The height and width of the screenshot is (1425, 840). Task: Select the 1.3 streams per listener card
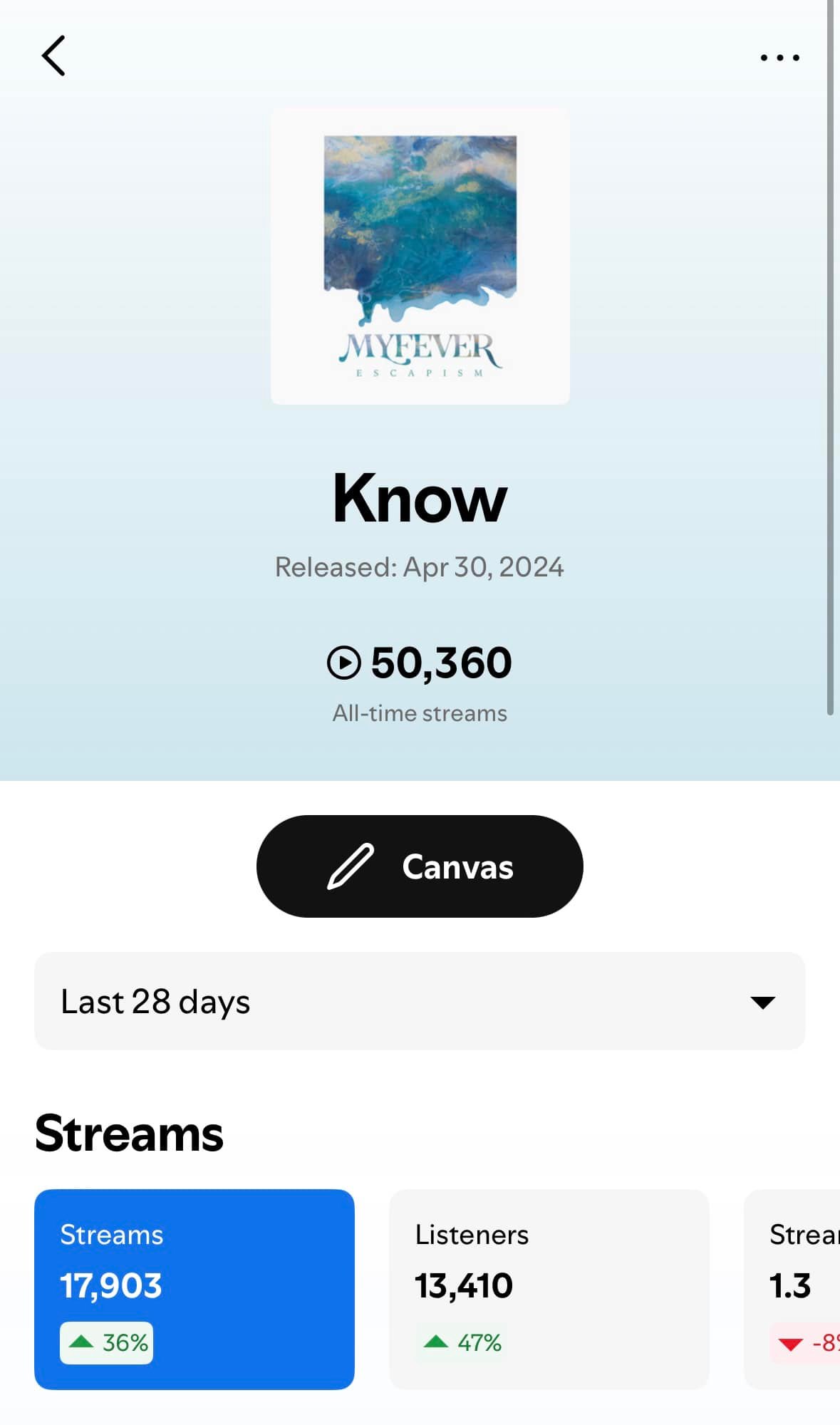792,1289
